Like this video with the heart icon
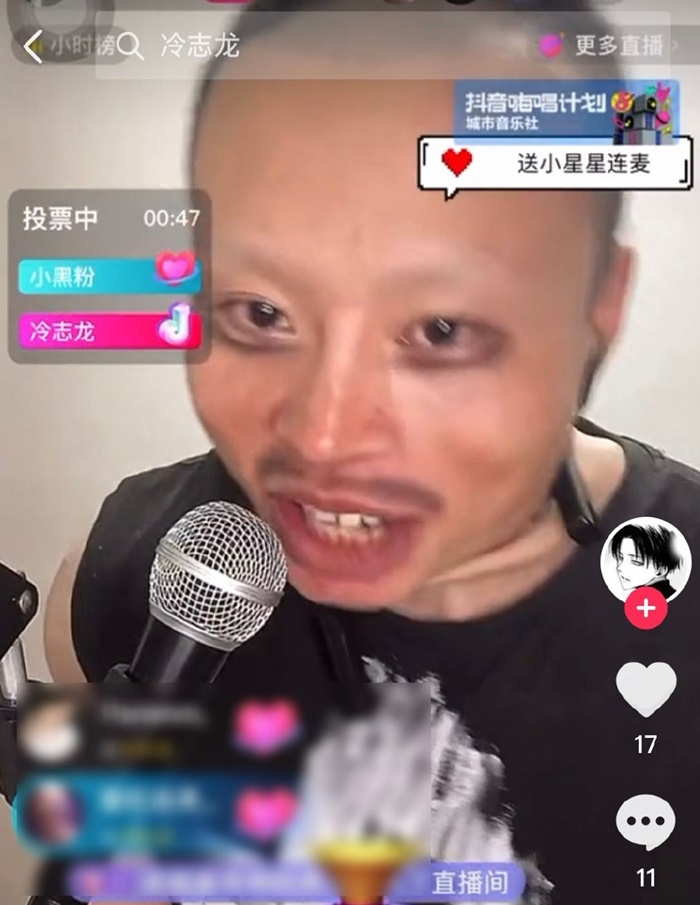This screenshot has height=905, width=700. (645, 691)
